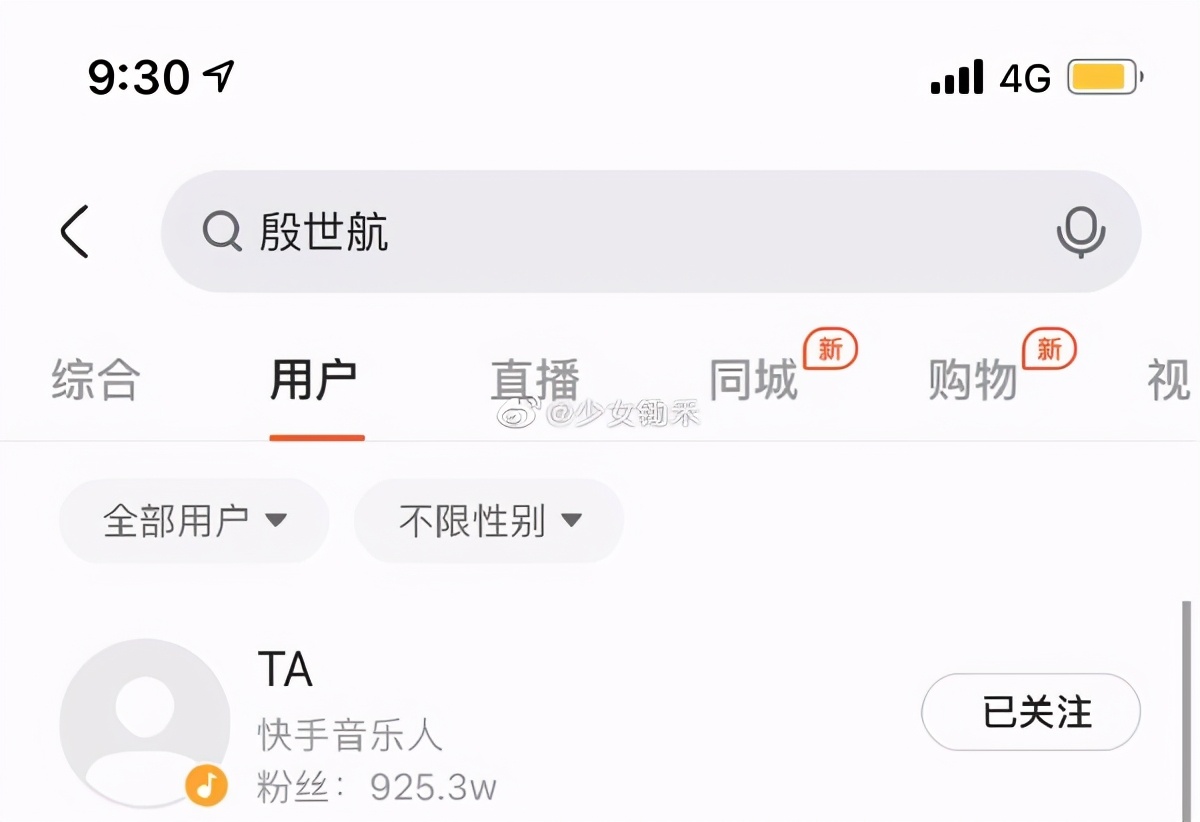Tap the search field containing 殷世航
Image resolution: width=1200 pixels, height=822 pixels.
620,232
